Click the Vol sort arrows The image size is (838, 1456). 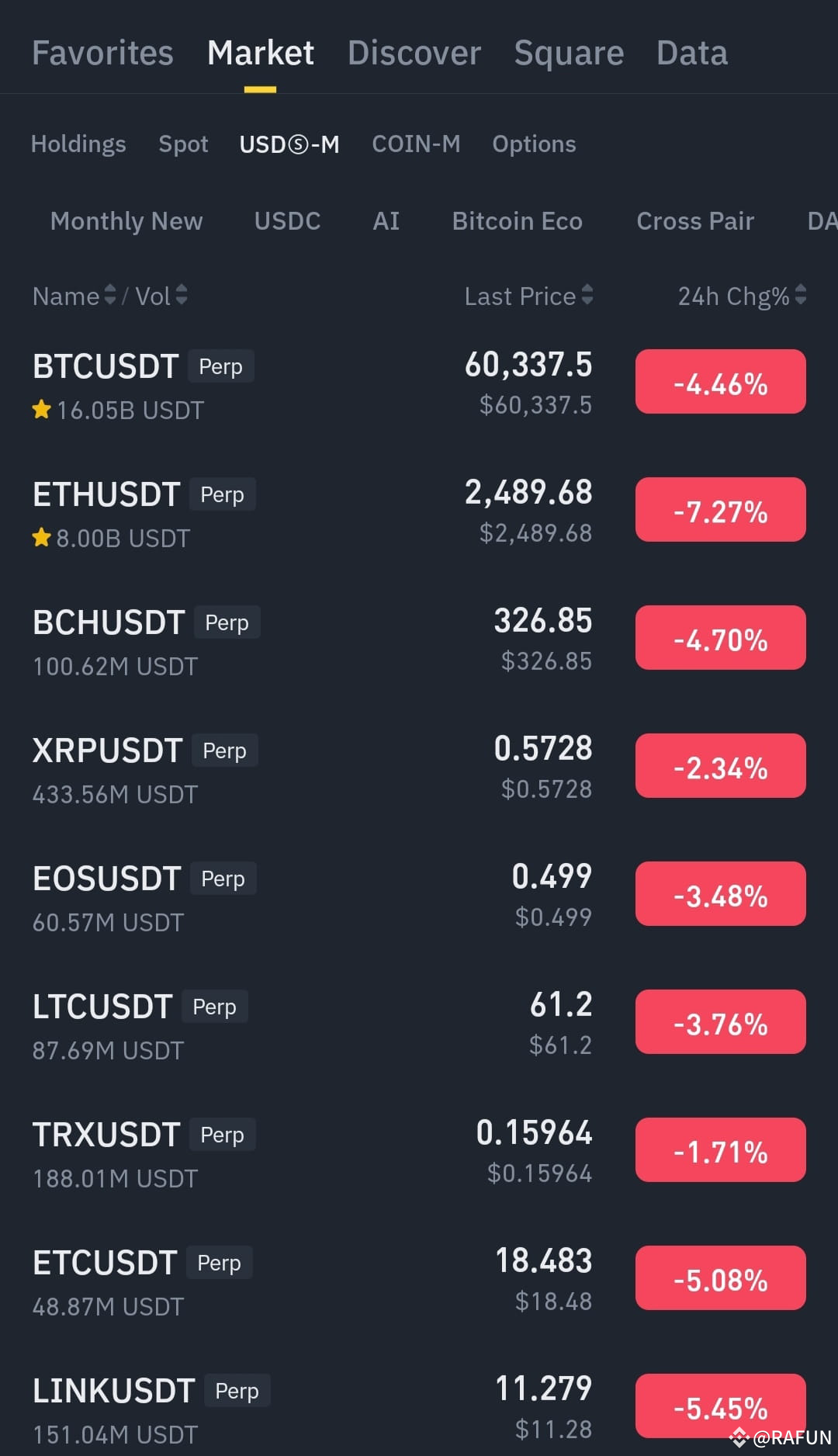(182, 296)
